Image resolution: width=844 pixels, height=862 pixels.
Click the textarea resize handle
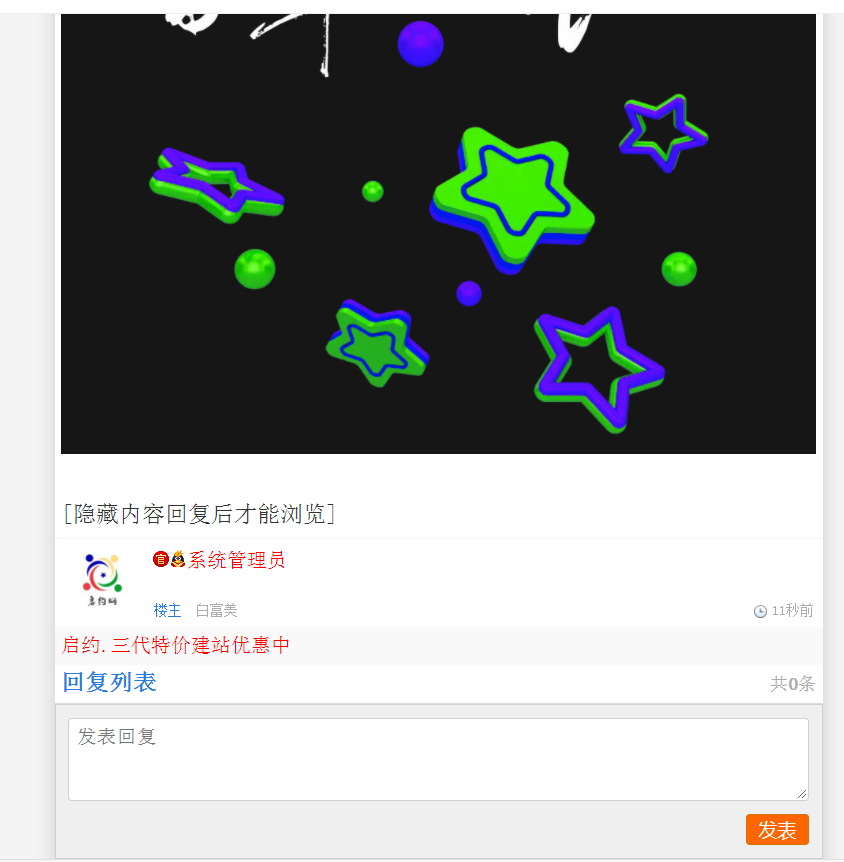(x=803, y=795)
